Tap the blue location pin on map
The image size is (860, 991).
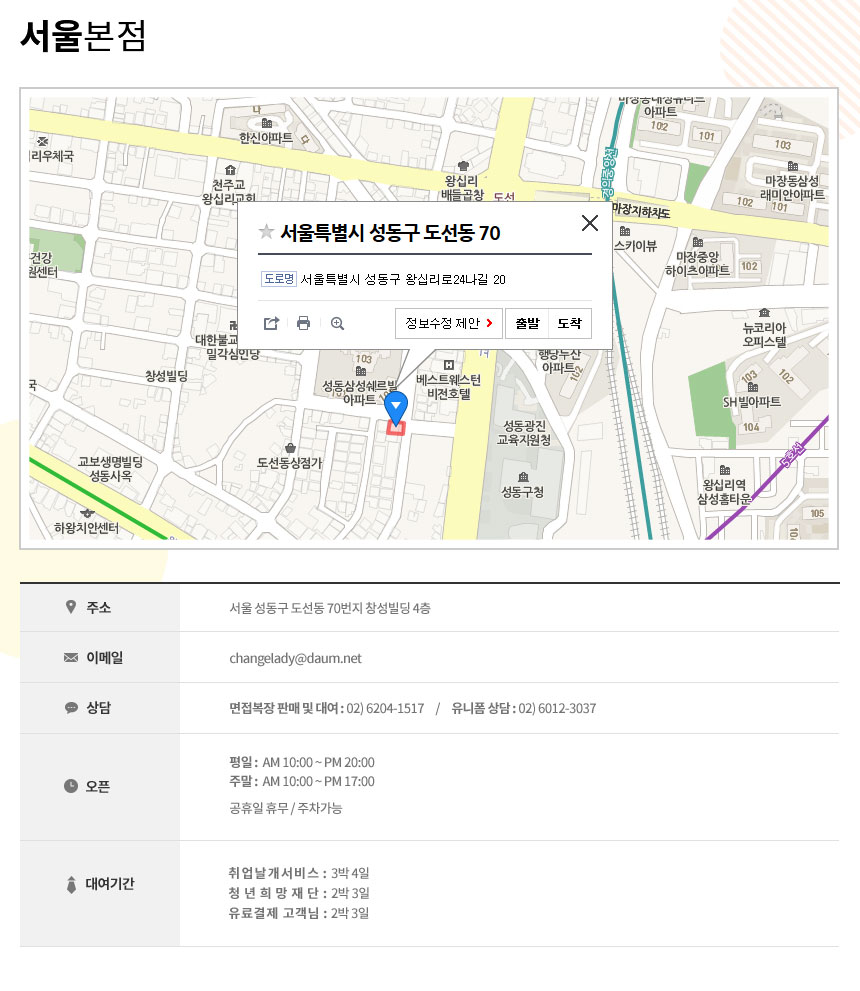[x=397, y=408]
